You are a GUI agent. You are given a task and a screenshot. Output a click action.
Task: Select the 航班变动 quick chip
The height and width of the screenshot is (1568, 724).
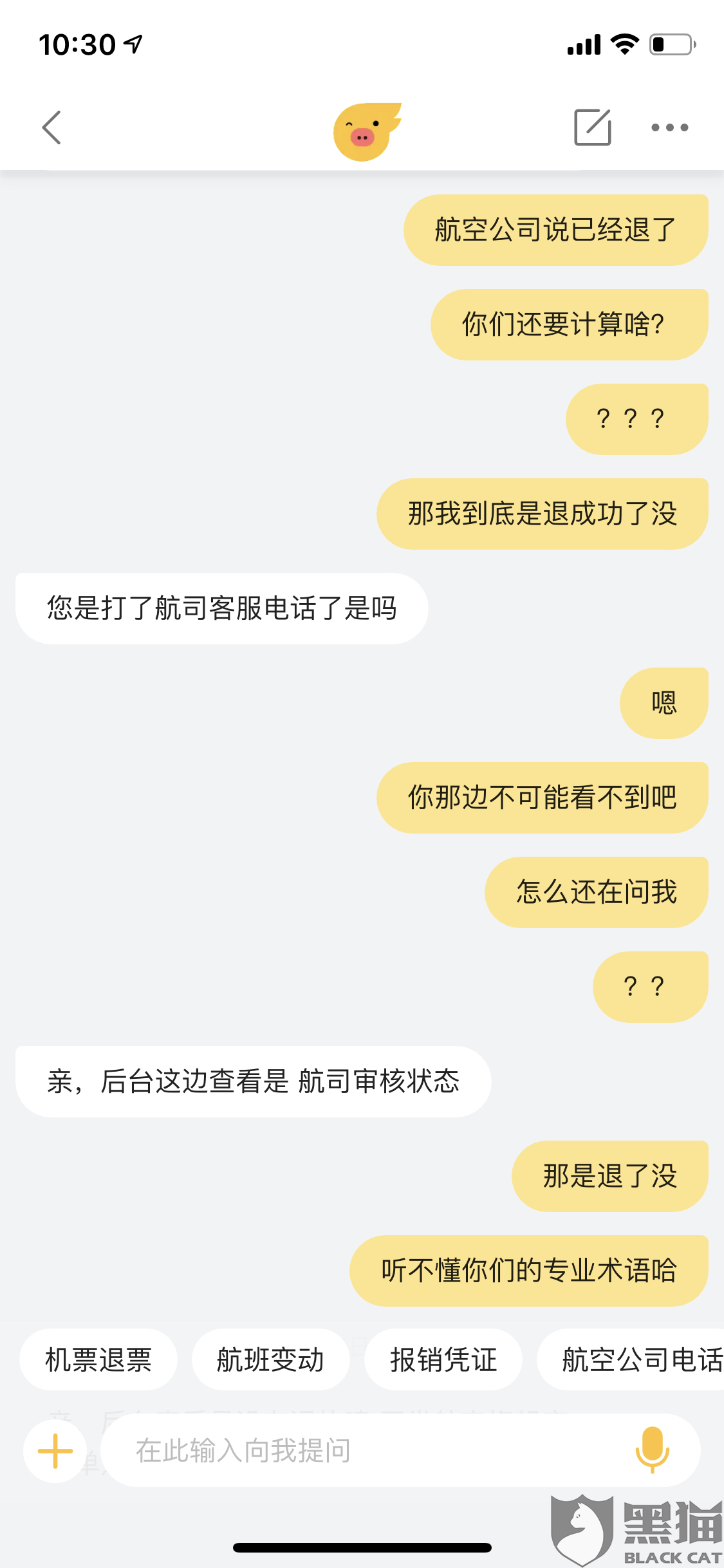(270, 1359)
